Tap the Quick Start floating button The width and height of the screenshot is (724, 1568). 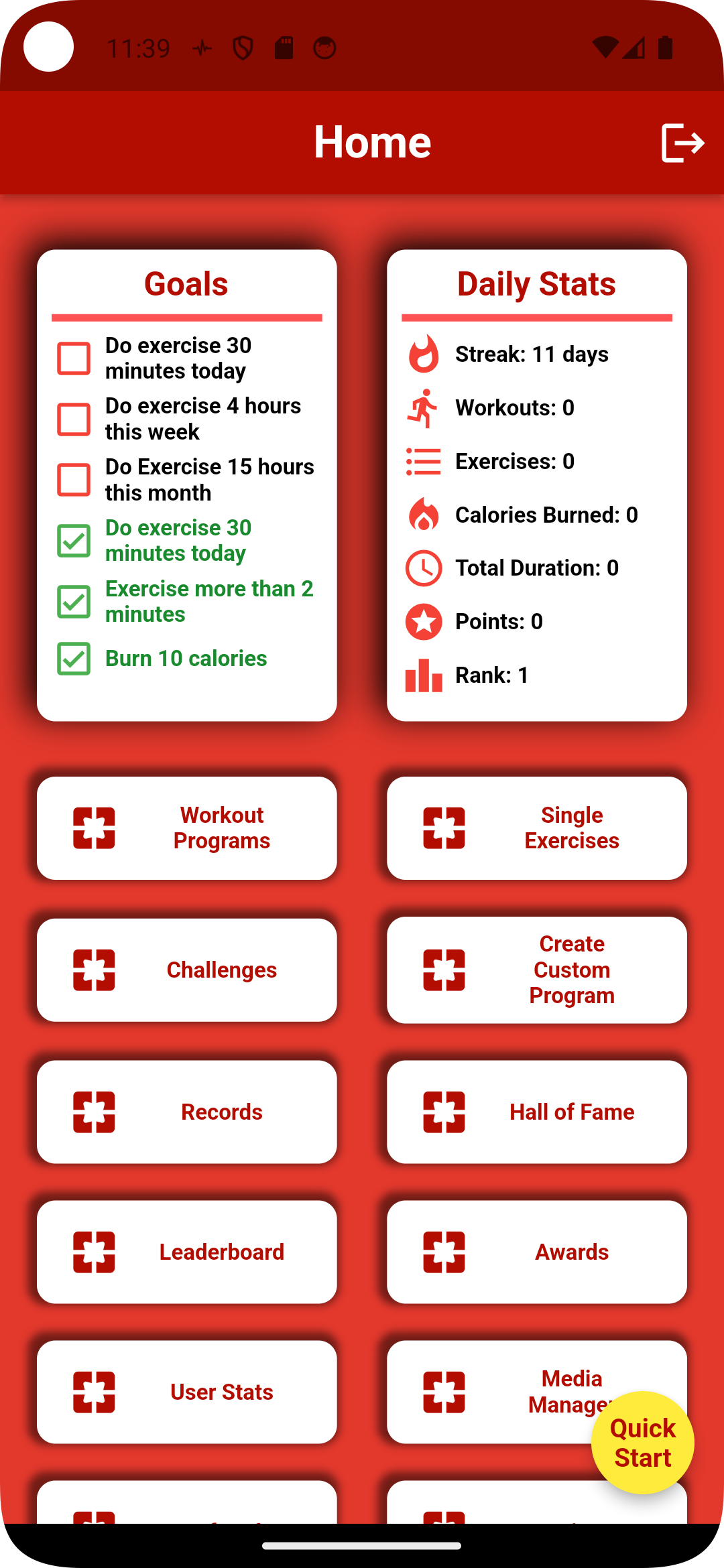[642, 1443]
